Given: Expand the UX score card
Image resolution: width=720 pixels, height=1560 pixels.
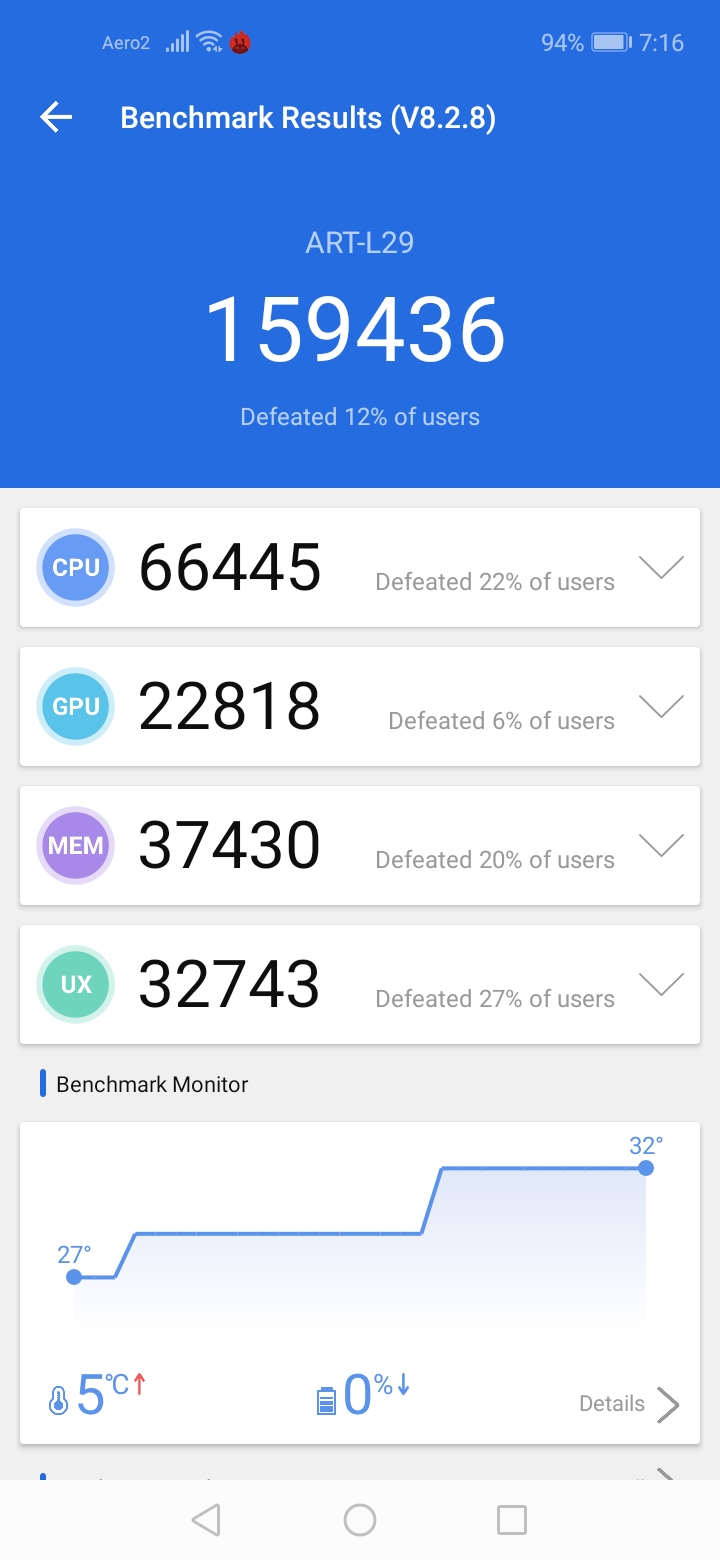Looking at the screenshot, I should coord(661,985).
